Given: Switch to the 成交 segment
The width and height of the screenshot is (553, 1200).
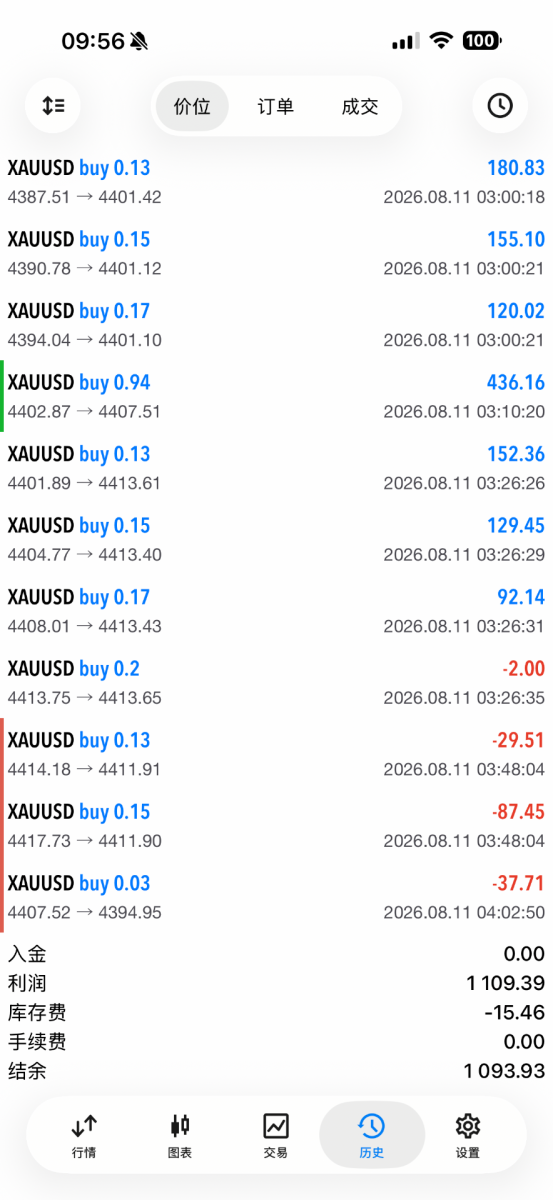Looking at the screenshot, I should click(360, 106).
